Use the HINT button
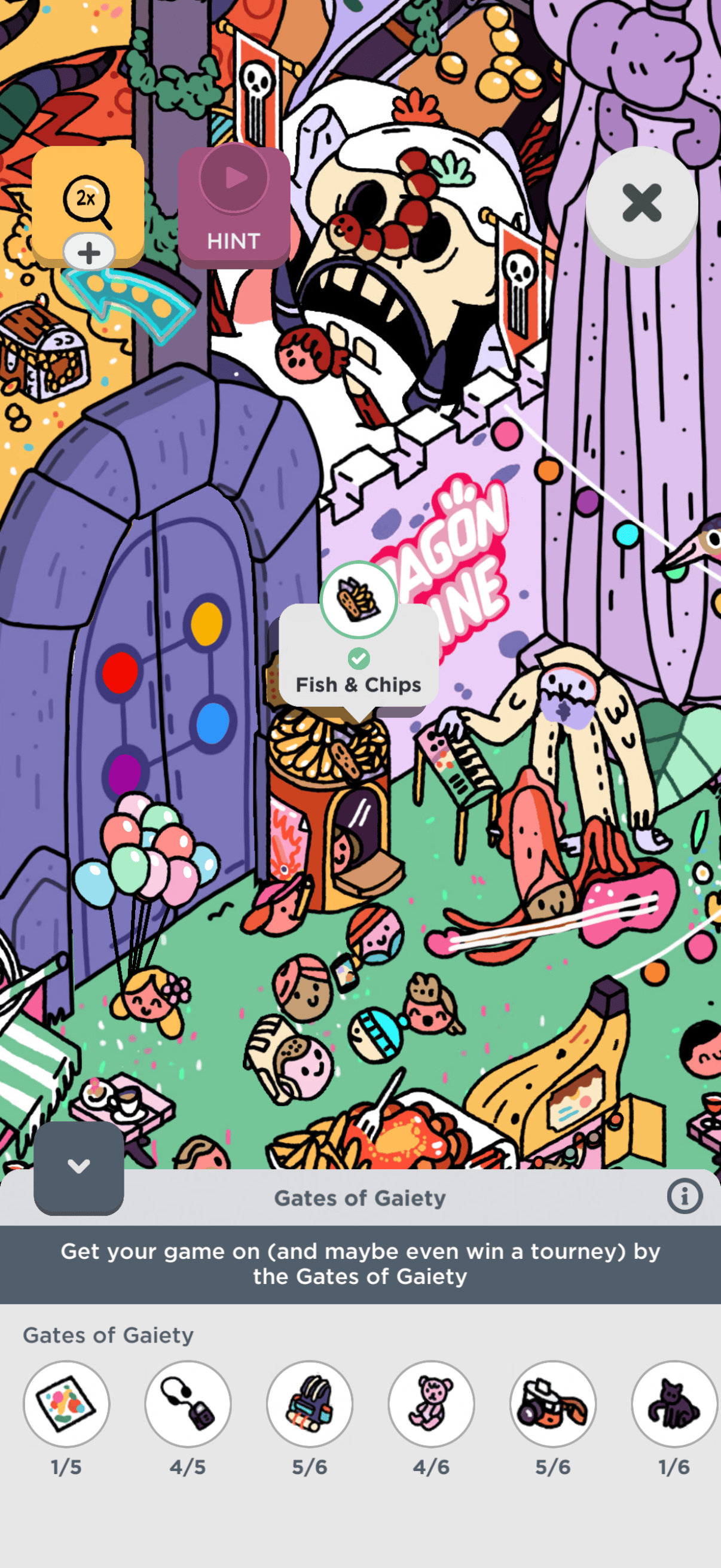Image resolution: width=721 pixels, height=1568 pixels. point(234,207)
